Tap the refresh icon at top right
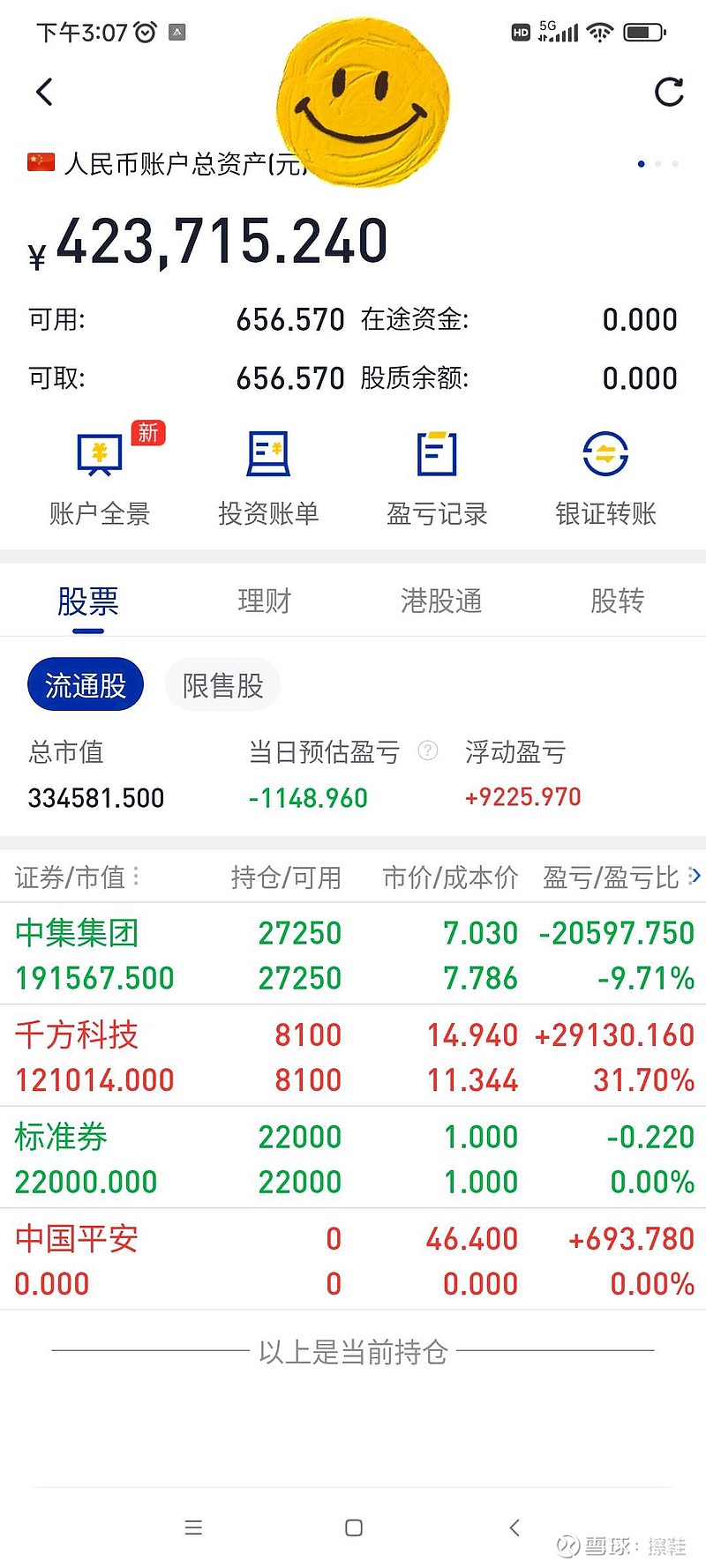This screenshot has height=1568, width=706. tap(670, 92)
